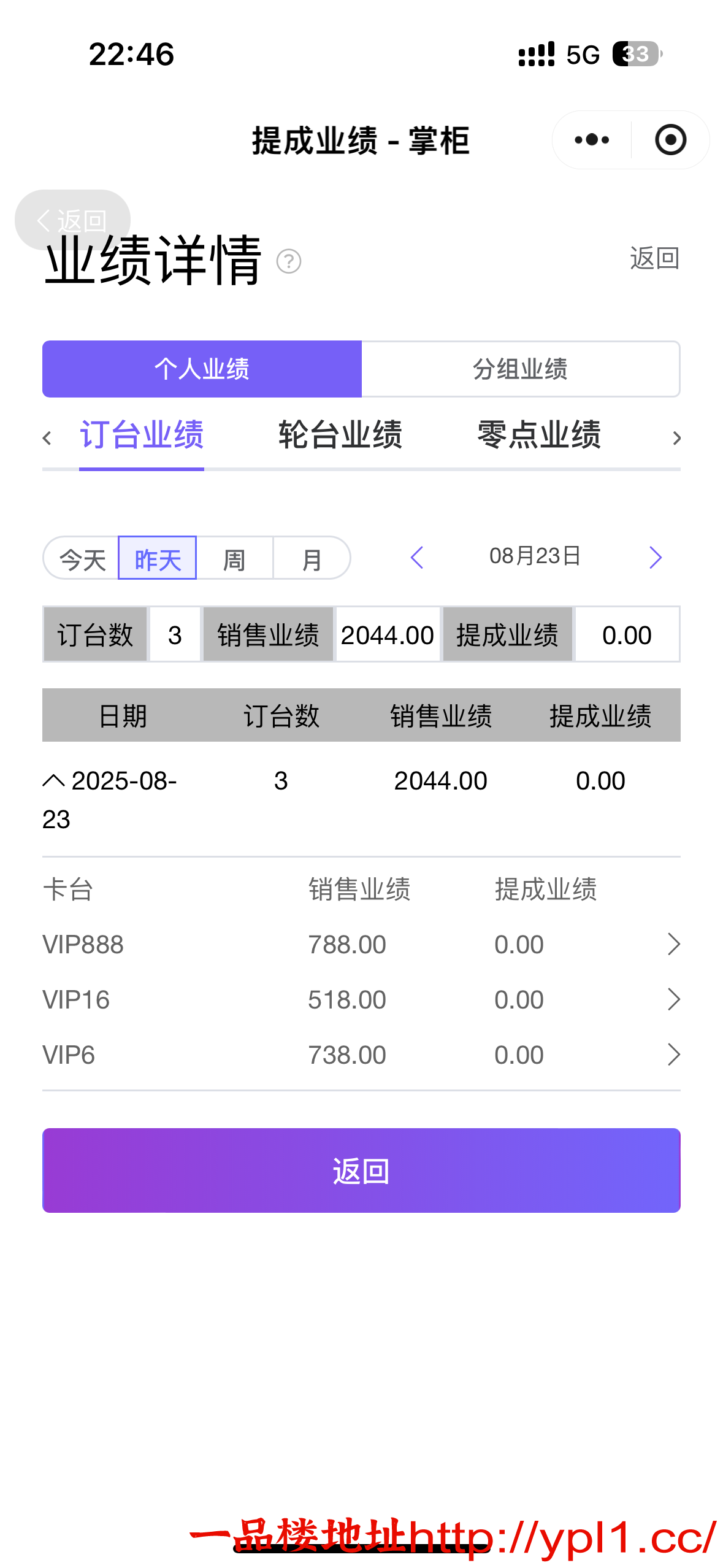Screen dimensions: 723x1568
Task: Go to next date with right arrow
Action: (x=655, y=557)
